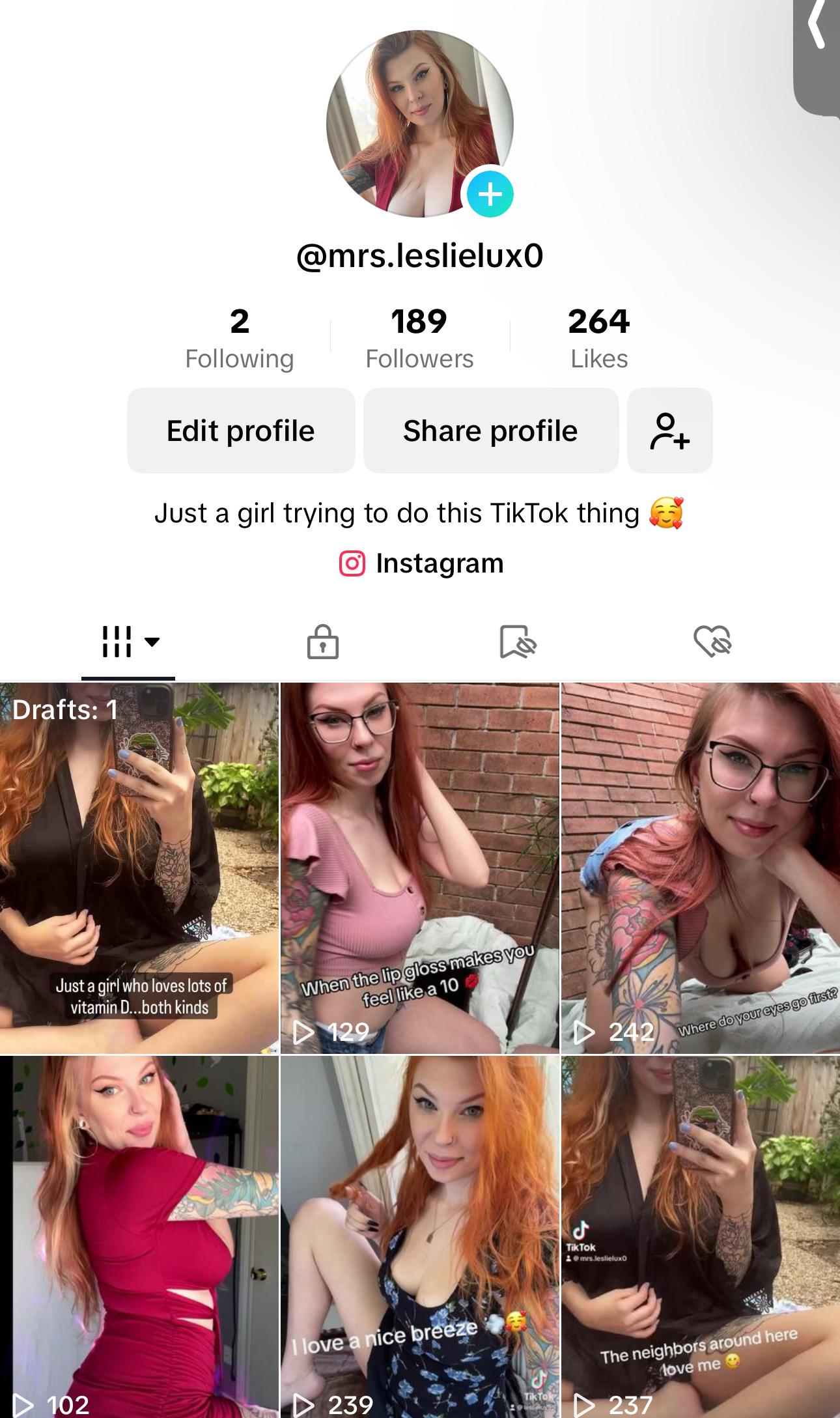Switch to the hidden liked videos tab
This screenshot has height=1418, width=840.
(x=712, y=642)
